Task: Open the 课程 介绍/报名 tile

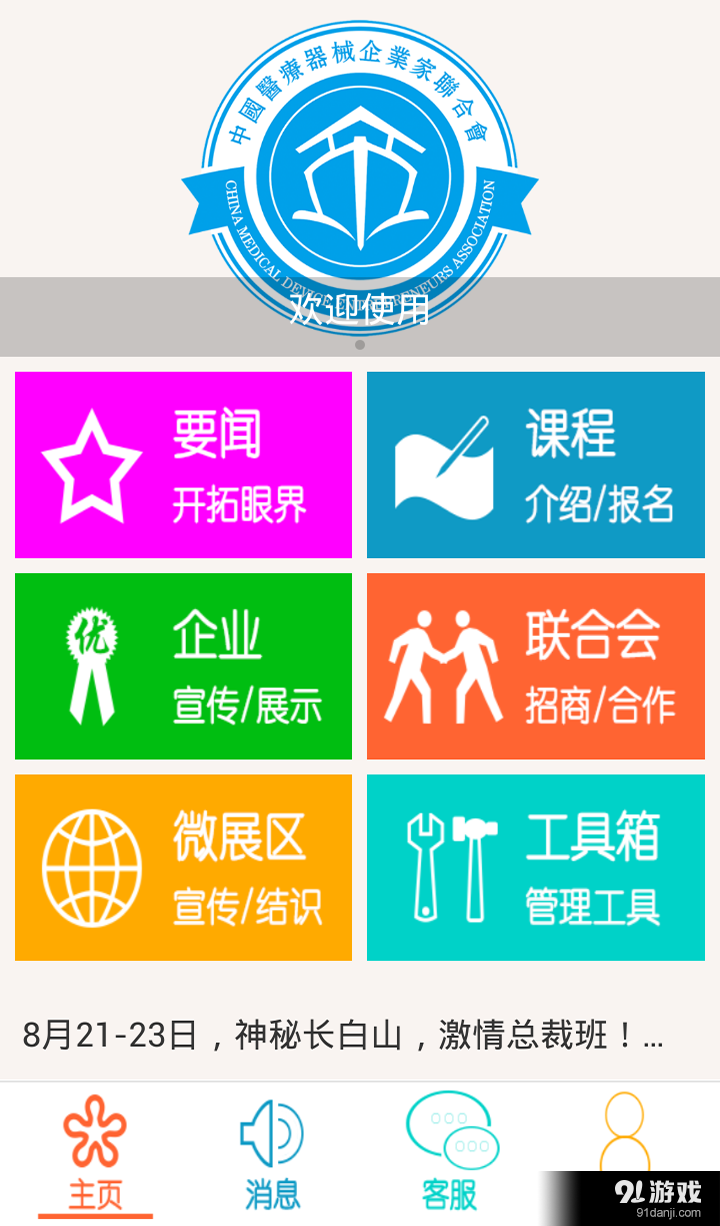Action: pyautogui.click(x=535, y=464)
